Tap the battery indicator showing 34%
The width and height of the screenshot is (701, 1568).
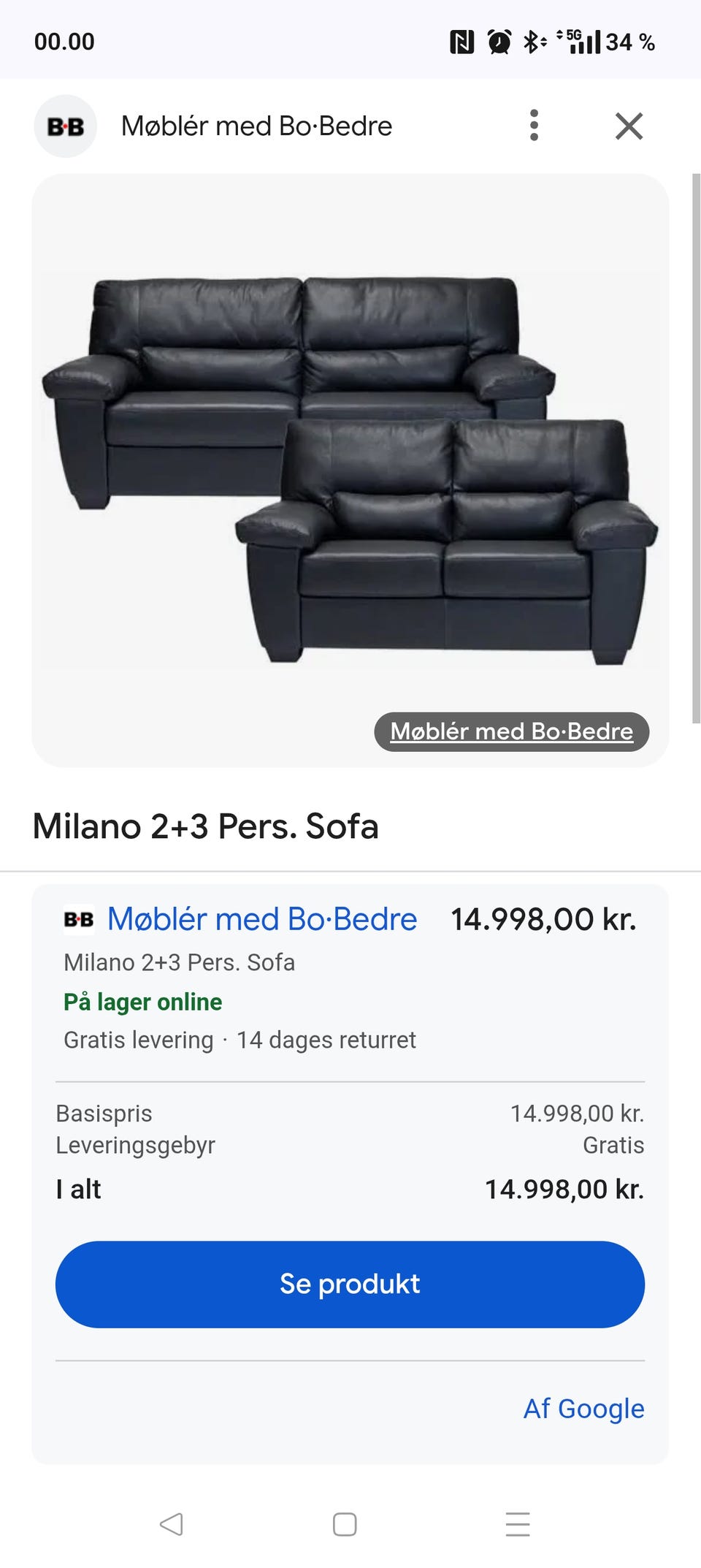coord(629,42)
